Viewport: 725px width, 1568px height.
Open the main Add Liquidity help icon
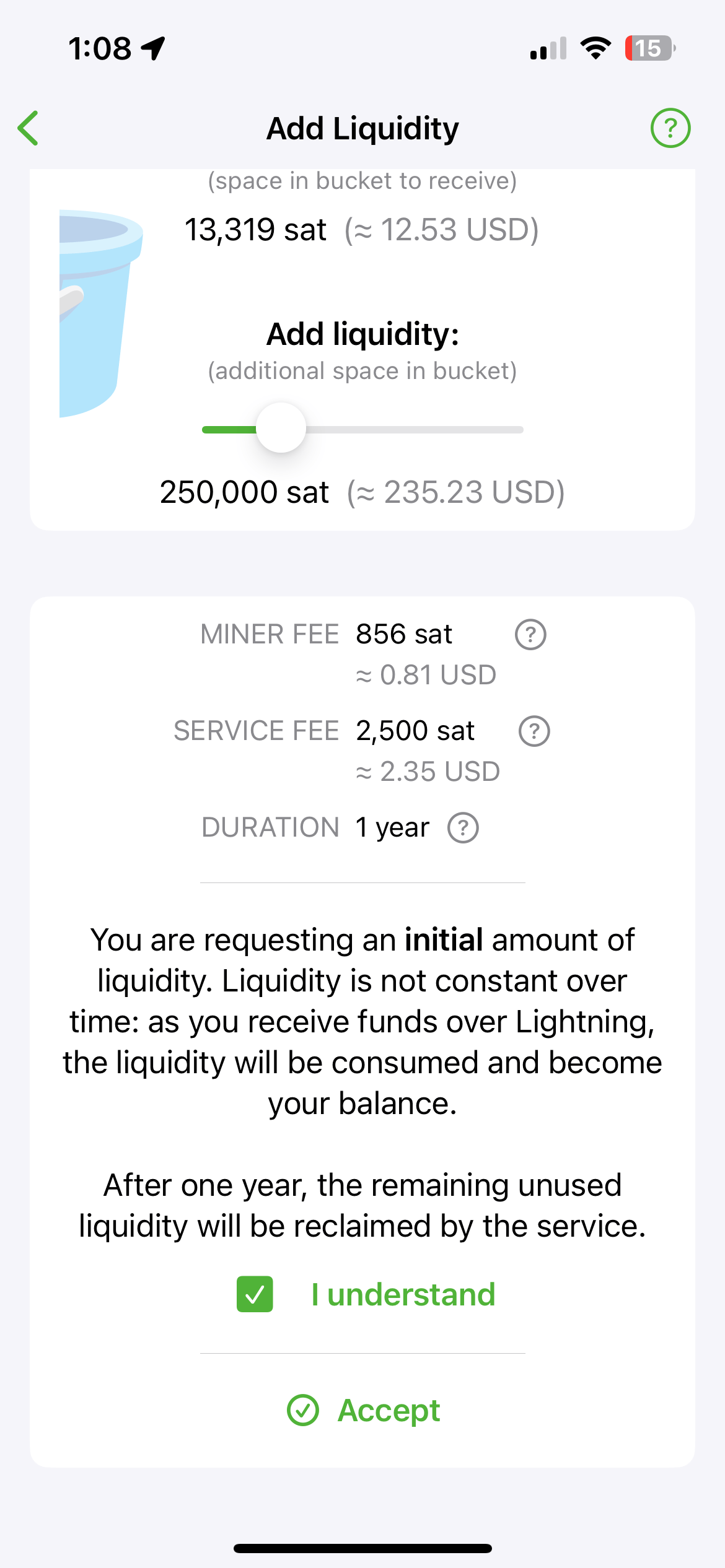pos(672,128)
